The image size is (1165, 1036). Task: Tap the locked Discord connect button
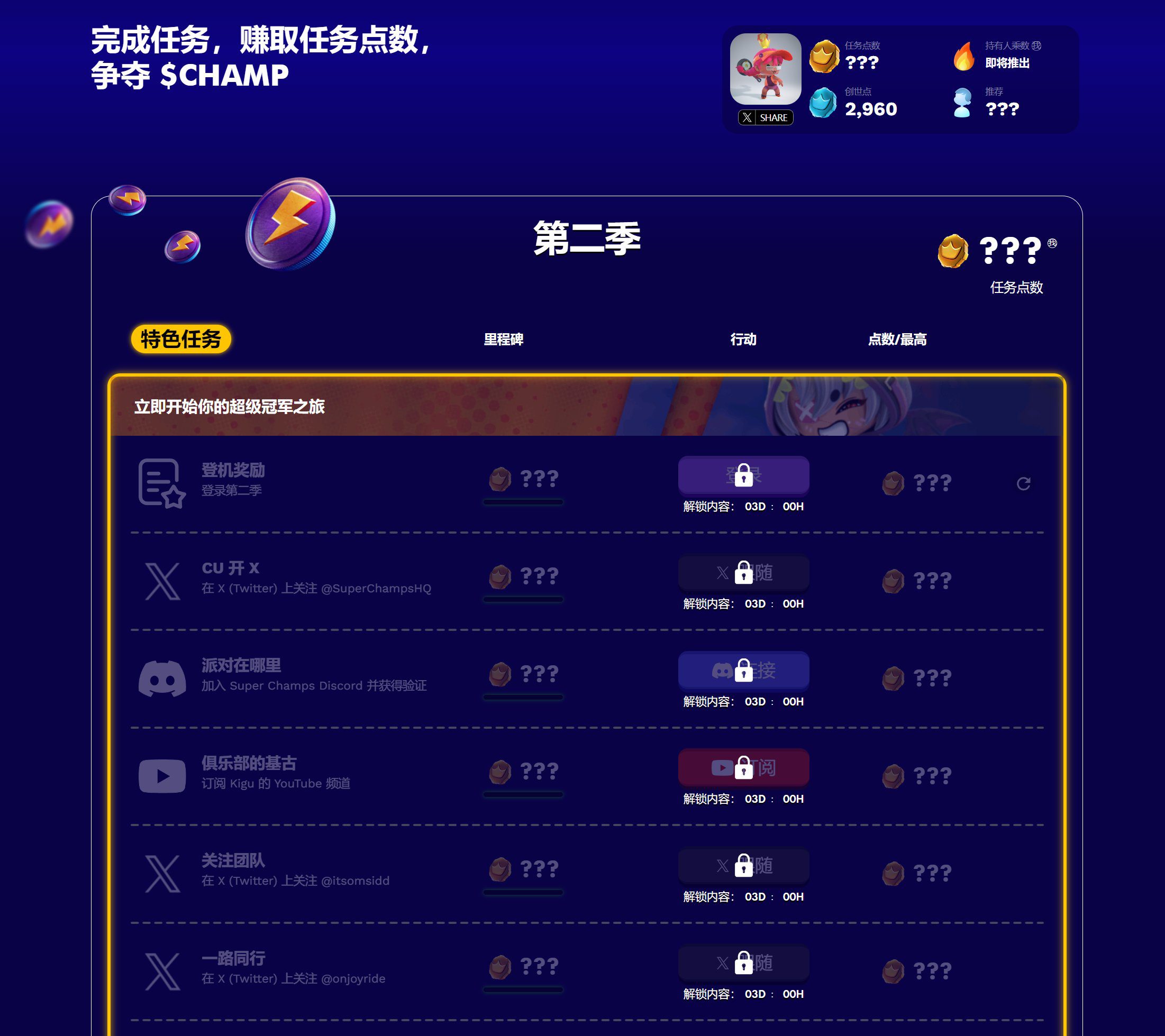click(743, 670)
